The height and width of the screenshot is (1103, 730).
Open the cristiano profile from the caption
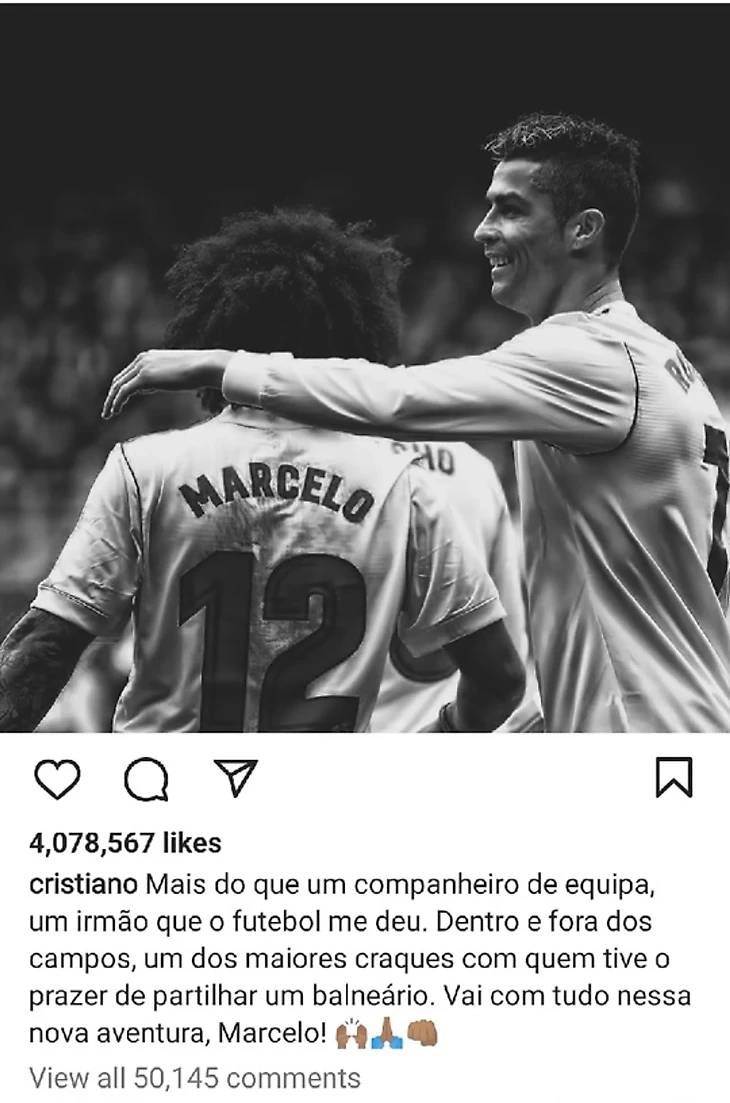pos(84,885)
